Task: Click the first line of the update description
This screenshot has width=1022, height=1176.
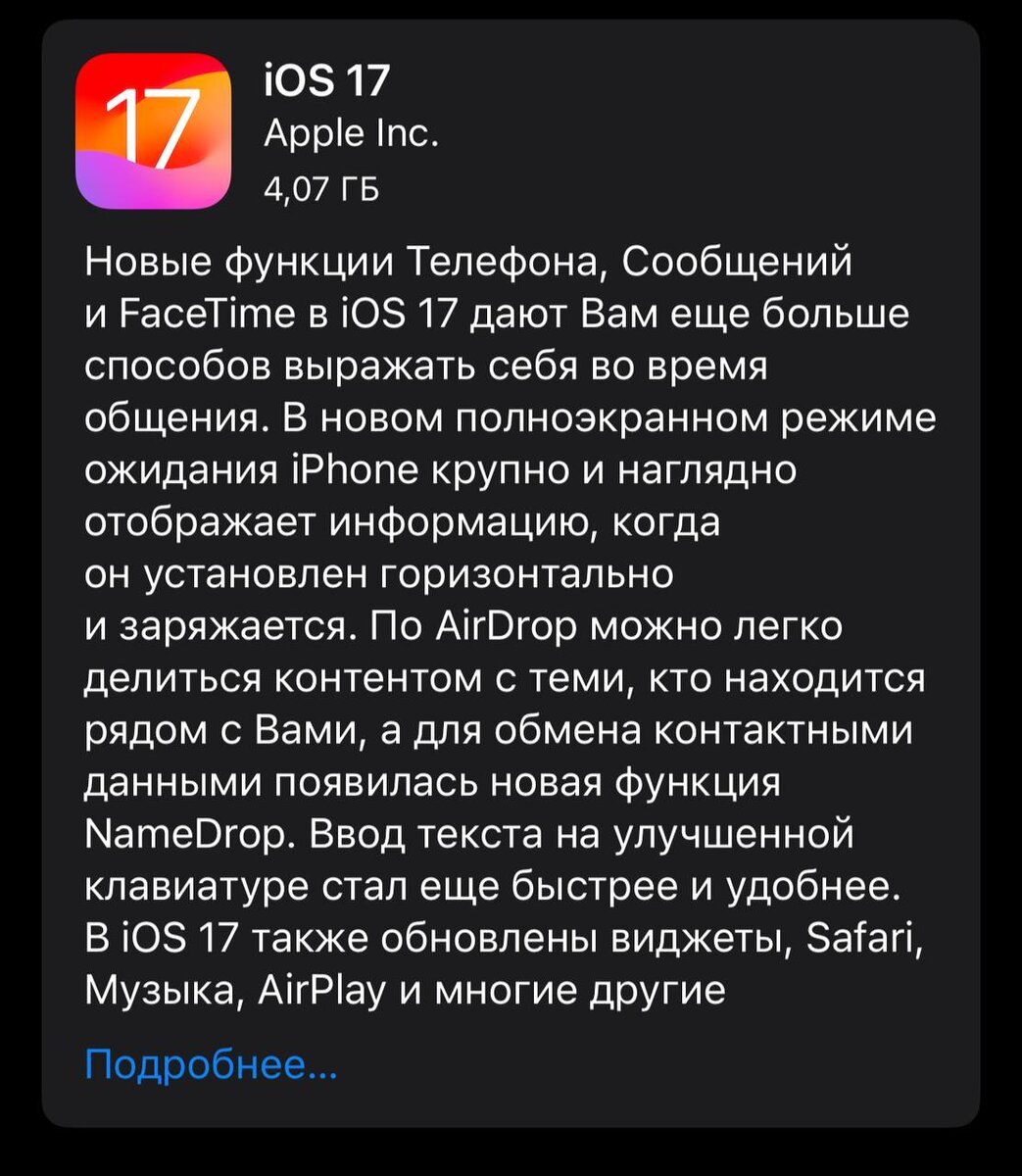Action: [x=468, y=260]
